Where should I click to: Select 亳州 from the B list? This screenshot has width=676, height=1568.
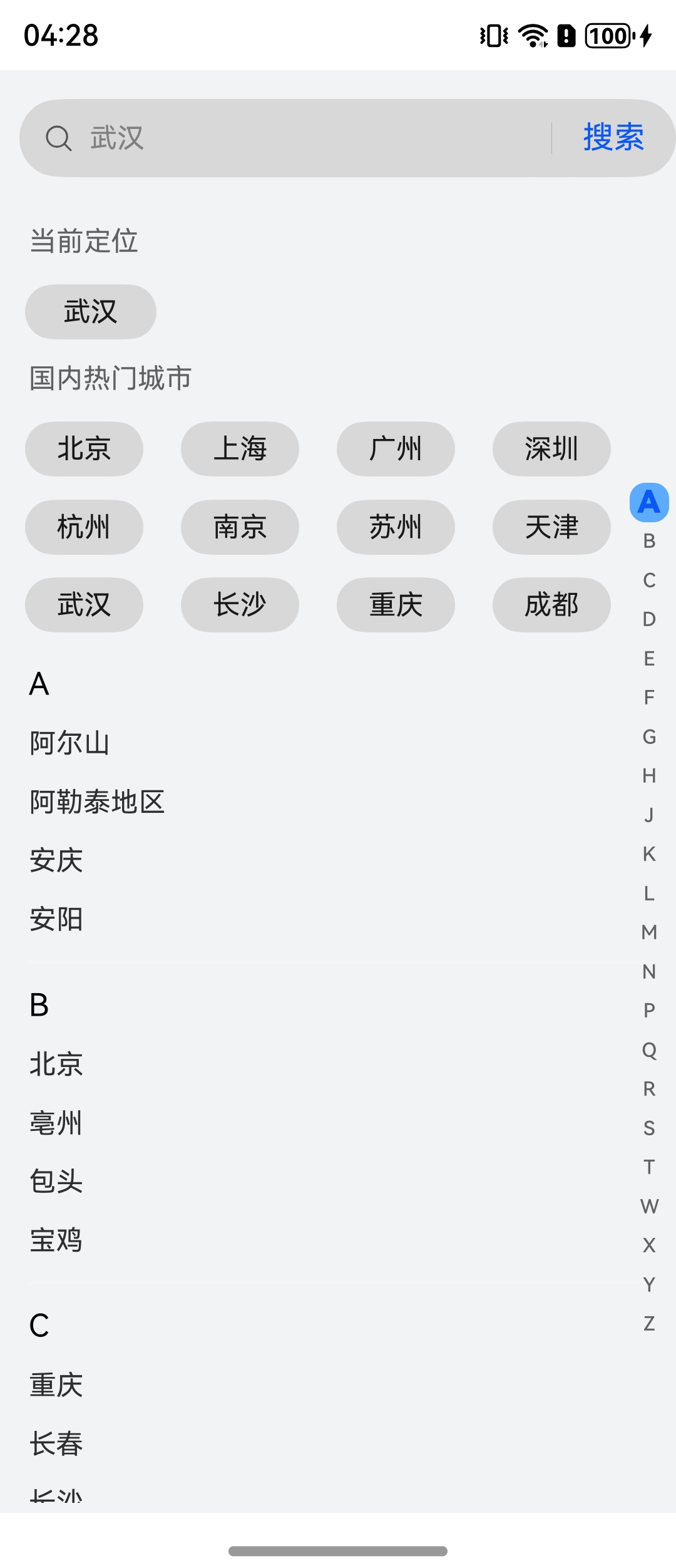pyautogui.click(x=56, y=1123)
